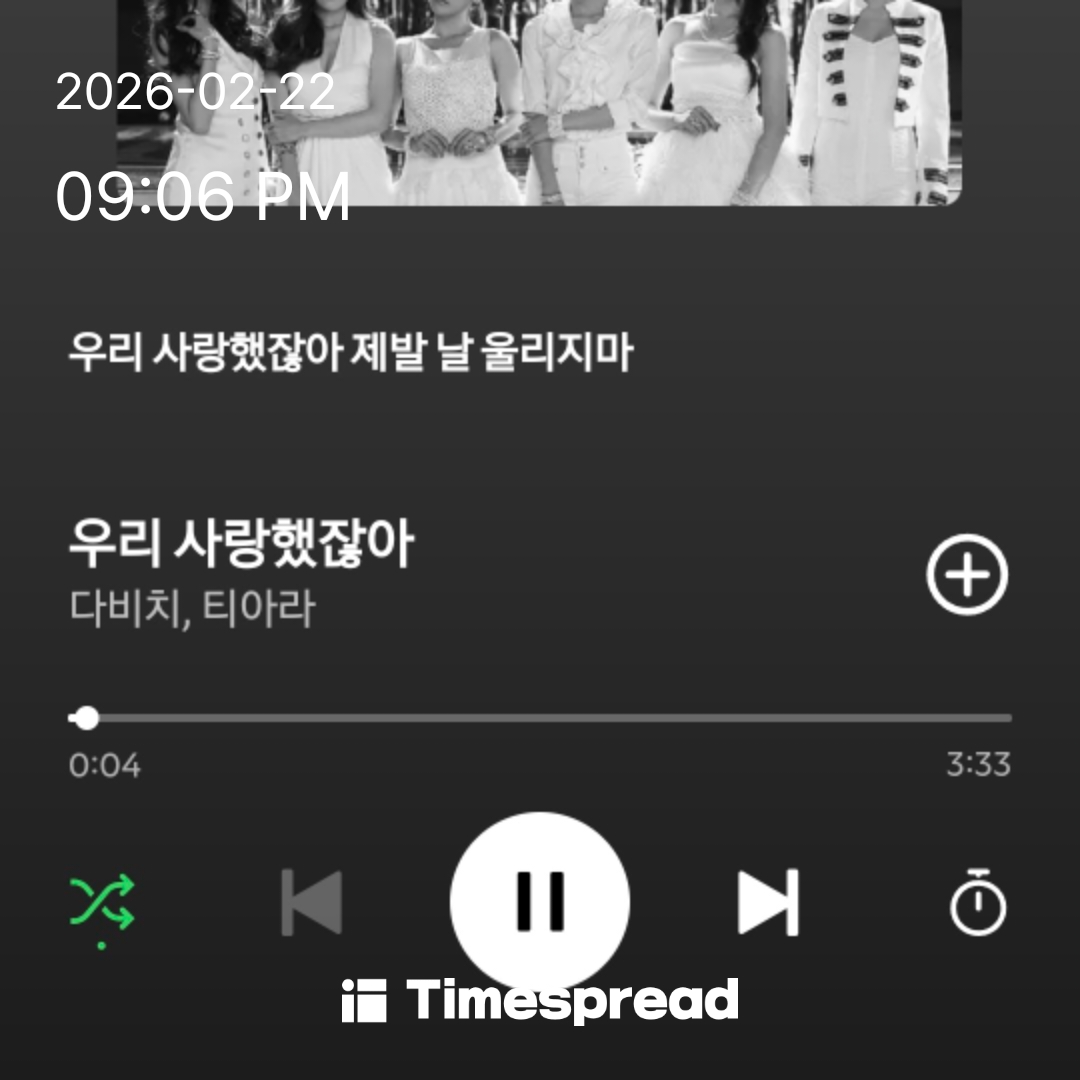Screen dimensions: 1080x1080
Task: Turn off shuffle mode
Action: [x=102, y=902]
